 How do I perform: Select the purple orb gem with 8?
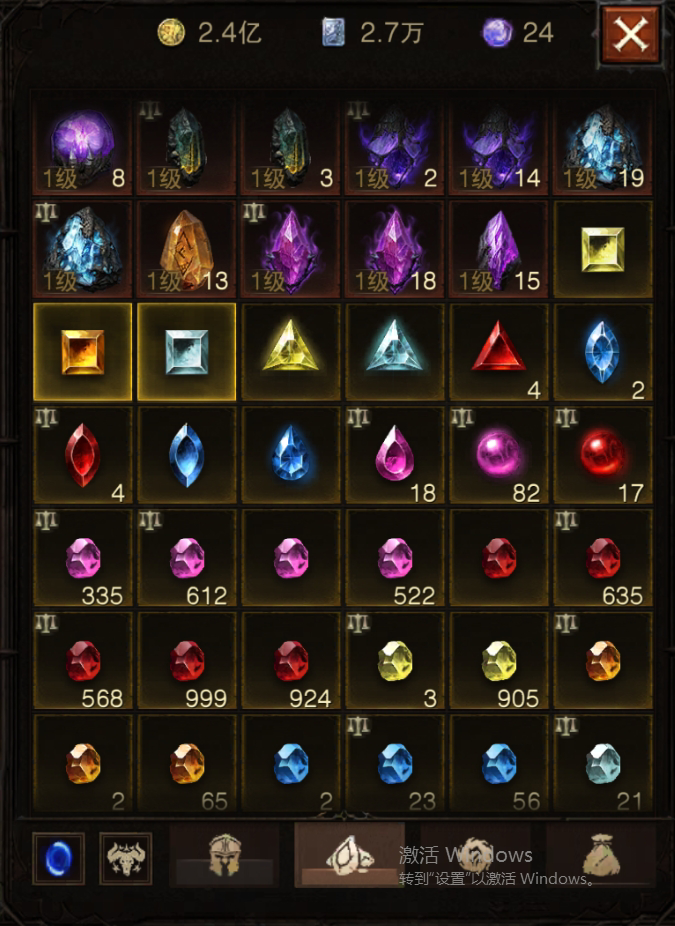pyautogui.click(x=82, y=144)
